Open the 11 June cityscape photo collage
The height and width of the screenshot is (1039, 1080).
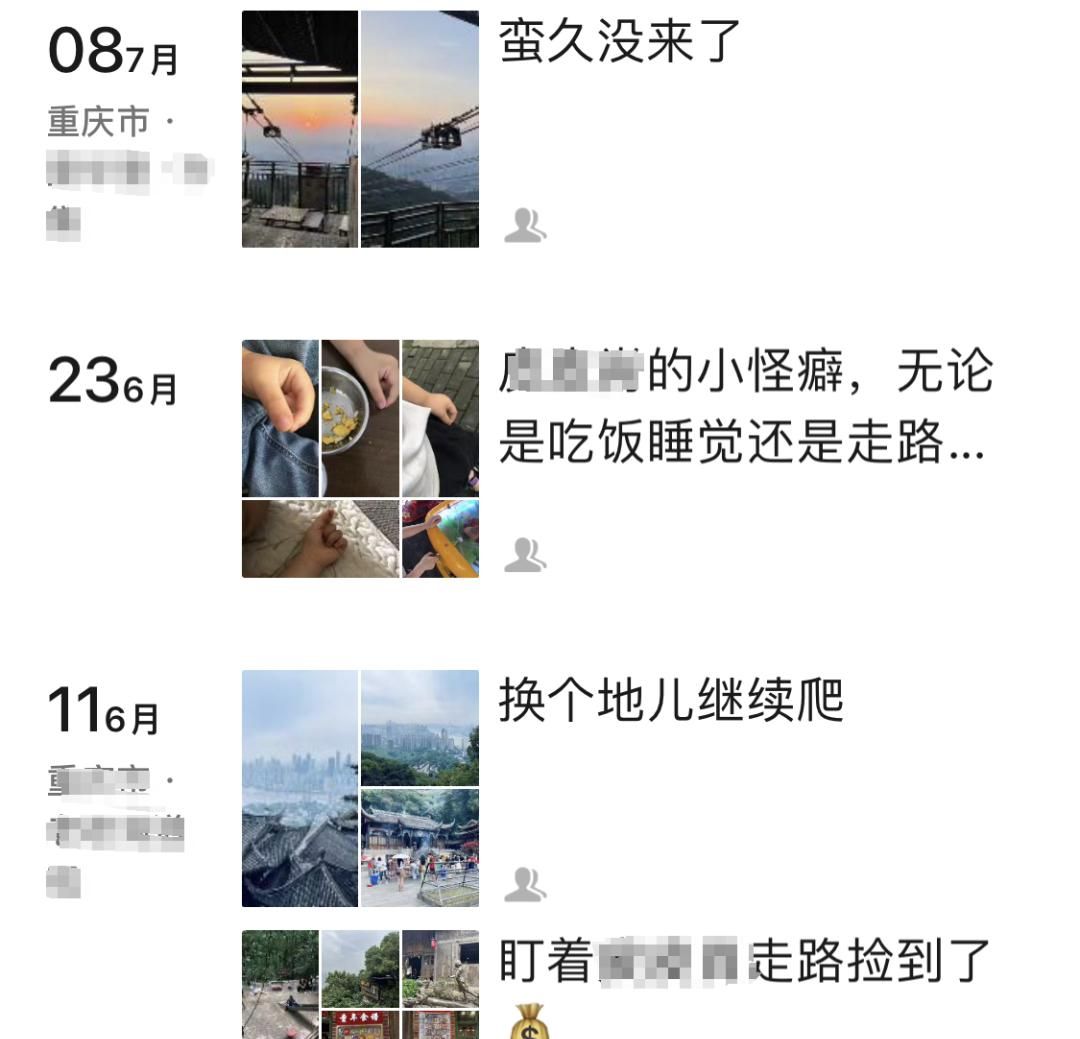(x=360, y=788)
